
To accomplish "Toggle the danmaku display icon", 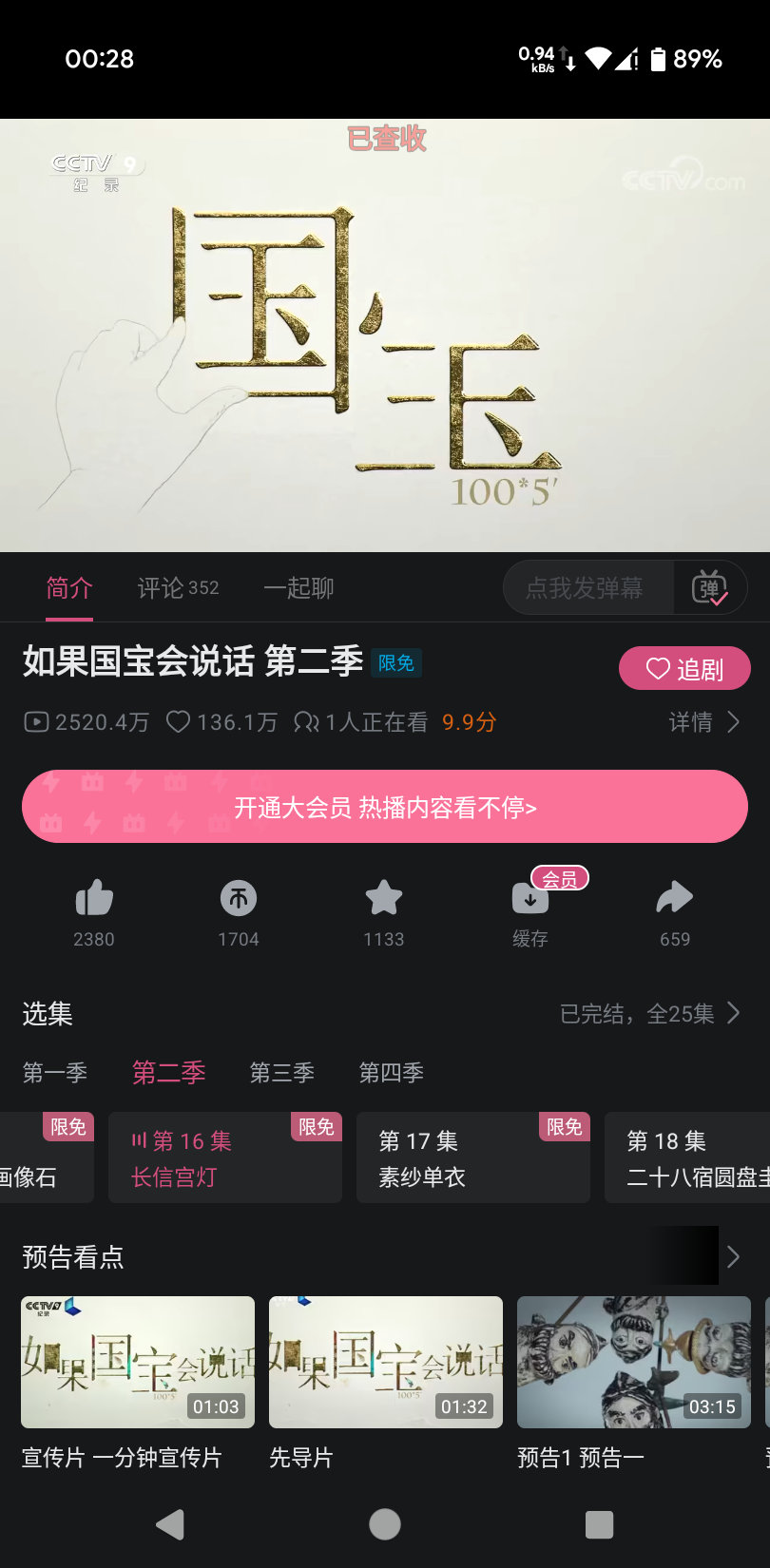I will tap(709, 588).
